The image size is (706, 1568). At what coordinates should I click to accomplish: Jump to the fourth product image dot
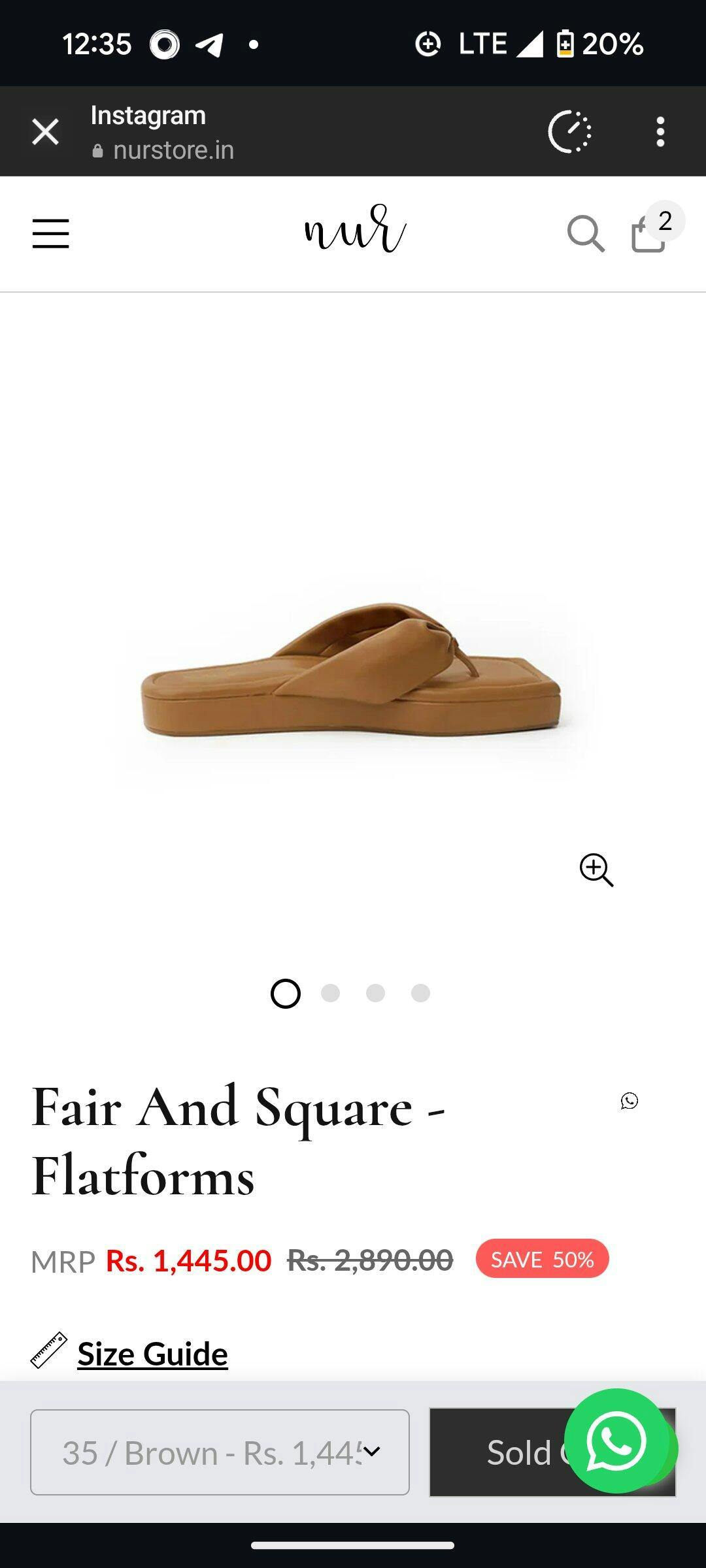click(x=420, y=993)
